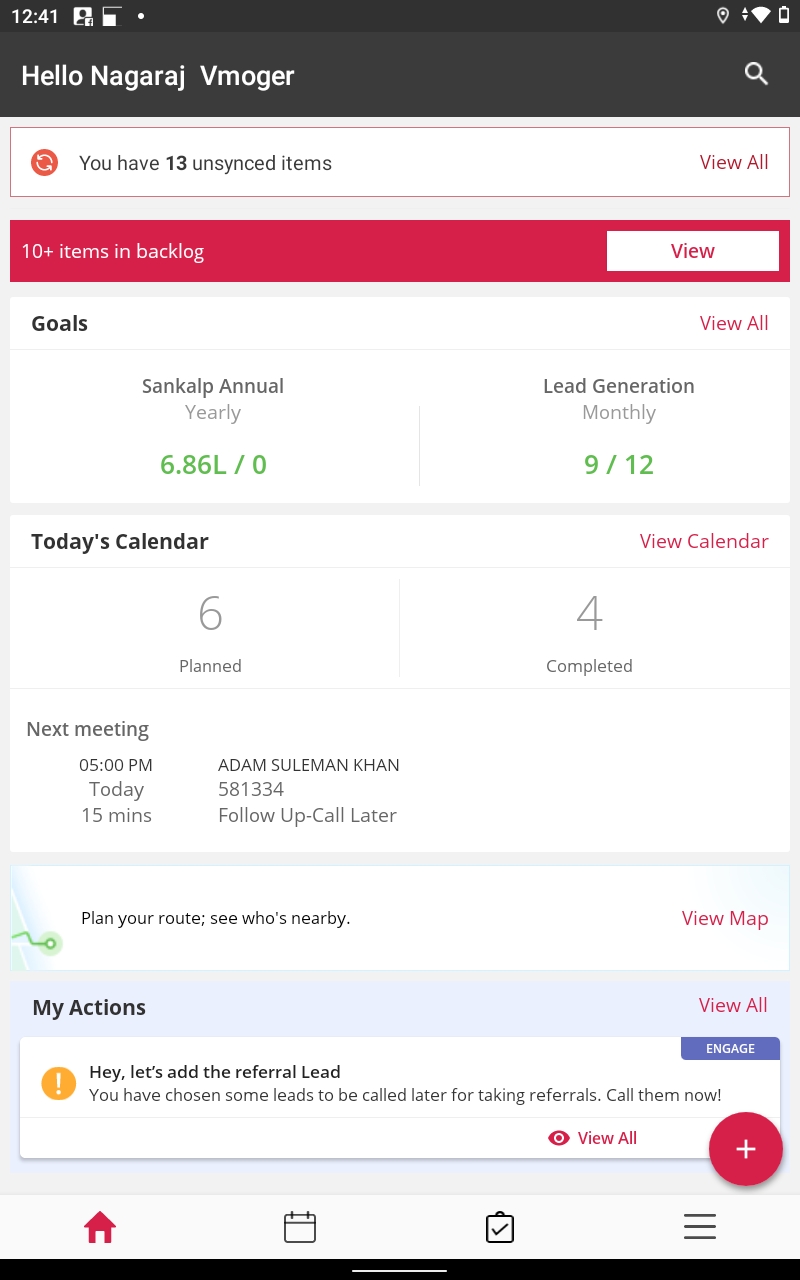
Task: Switch to the calendar tab
Action: (300, 1227)
